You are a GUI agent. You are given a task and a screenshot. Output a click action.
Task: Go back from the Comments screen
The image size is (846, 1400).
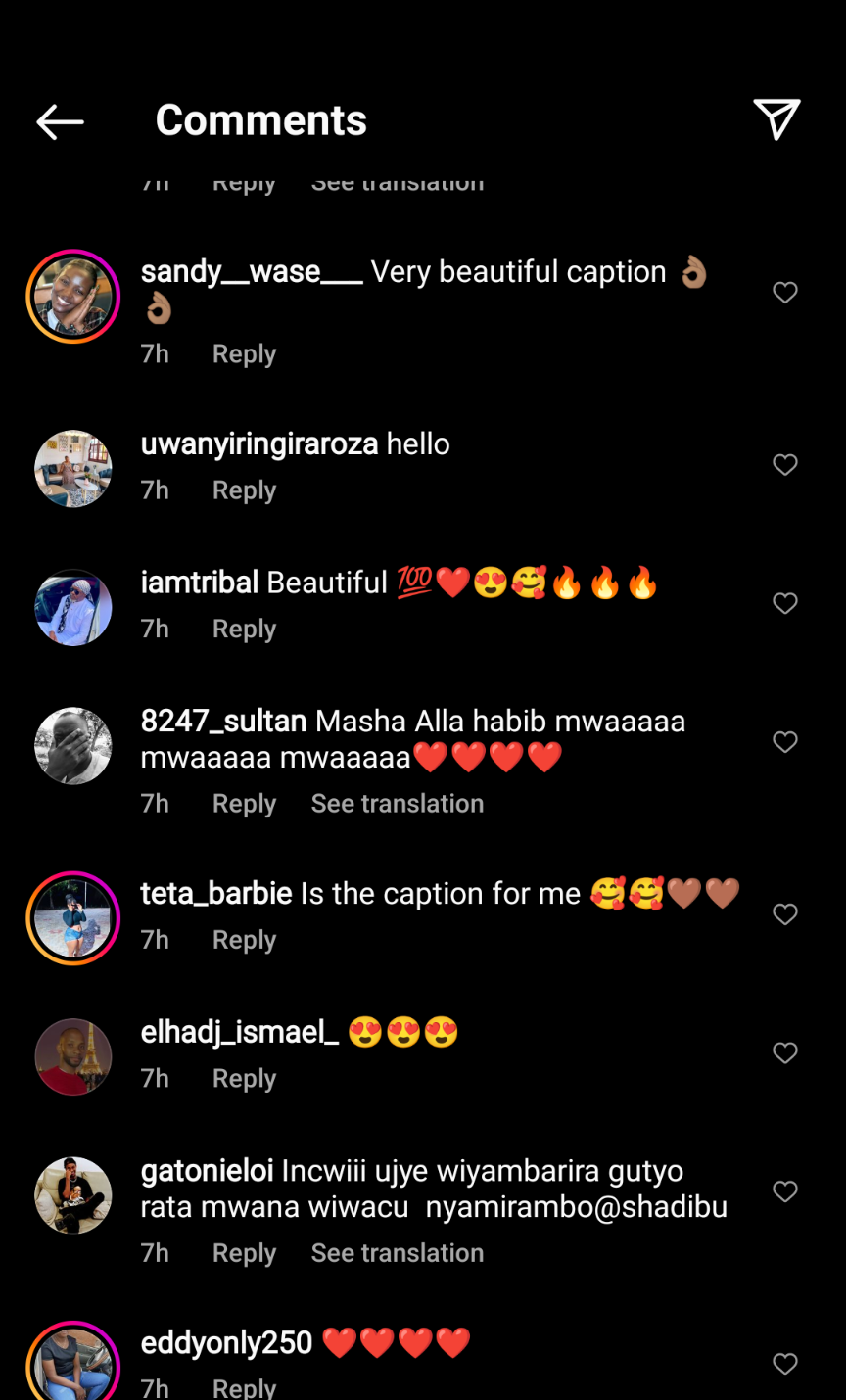(60, 122)
